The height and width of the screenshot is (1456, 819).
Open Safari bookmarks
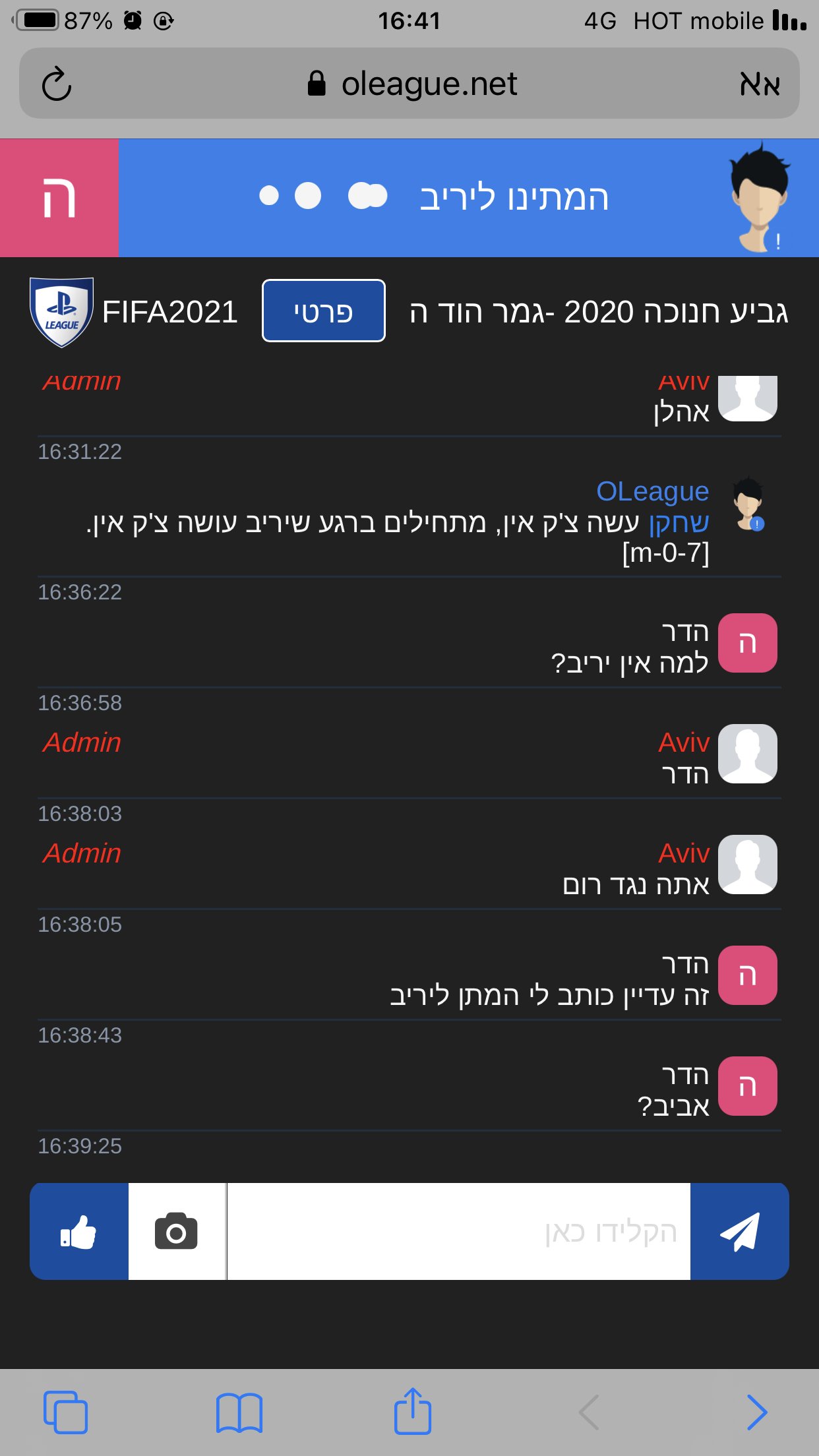pos(239,1412)
